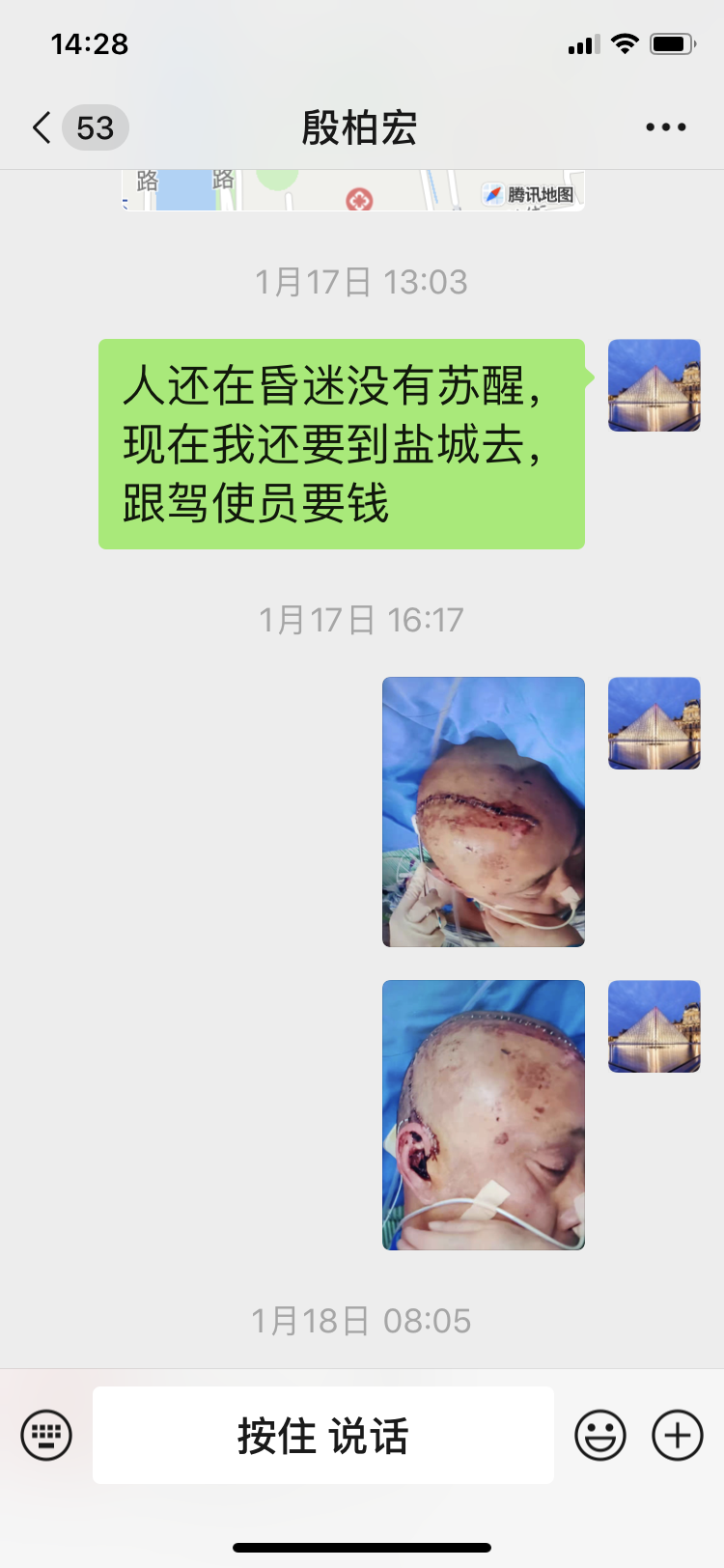View the first photo sent at 16:17

(484, 812)
